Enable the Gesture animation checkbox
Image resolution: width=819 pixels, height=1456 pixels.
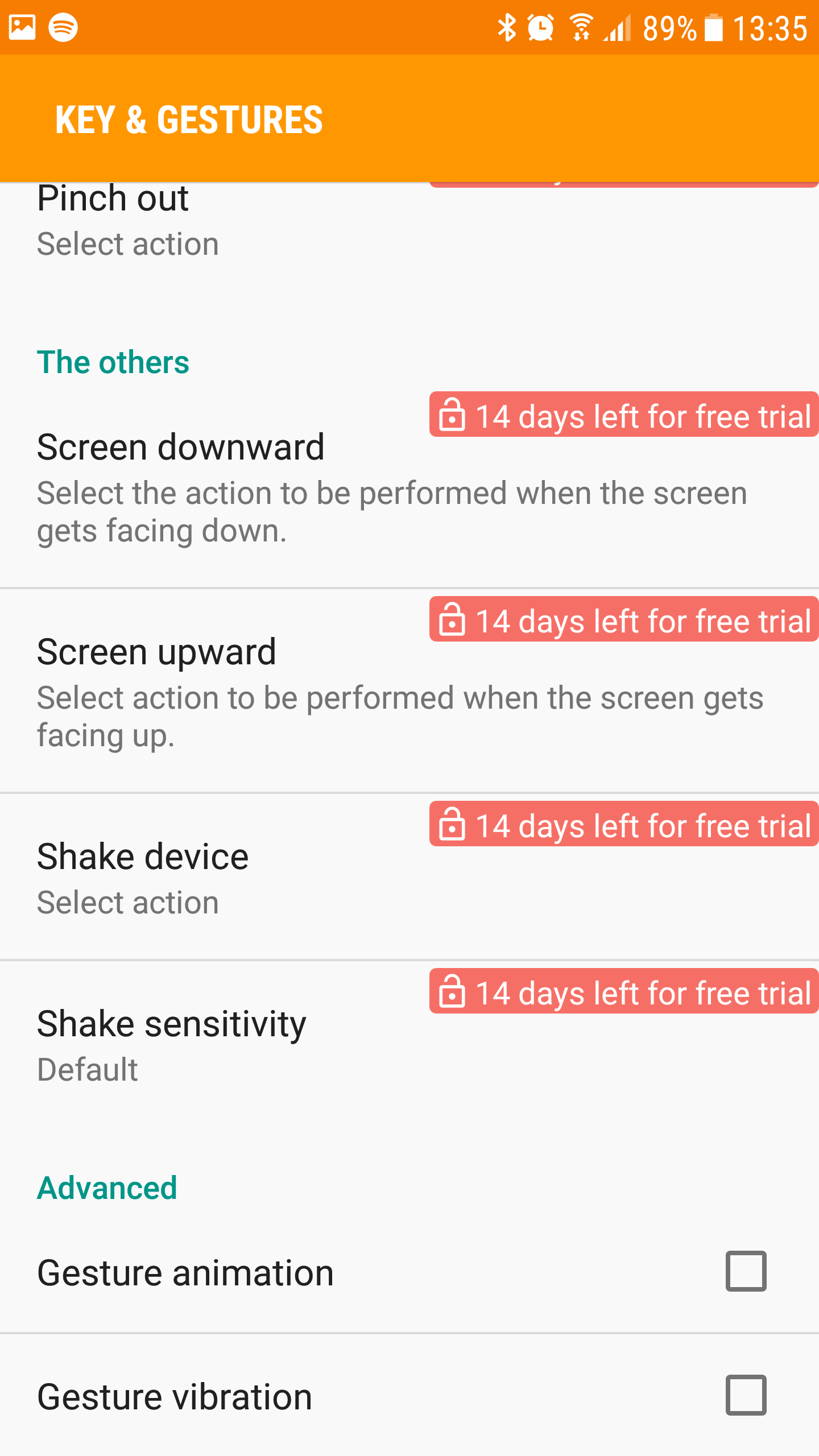point(746,1271)
